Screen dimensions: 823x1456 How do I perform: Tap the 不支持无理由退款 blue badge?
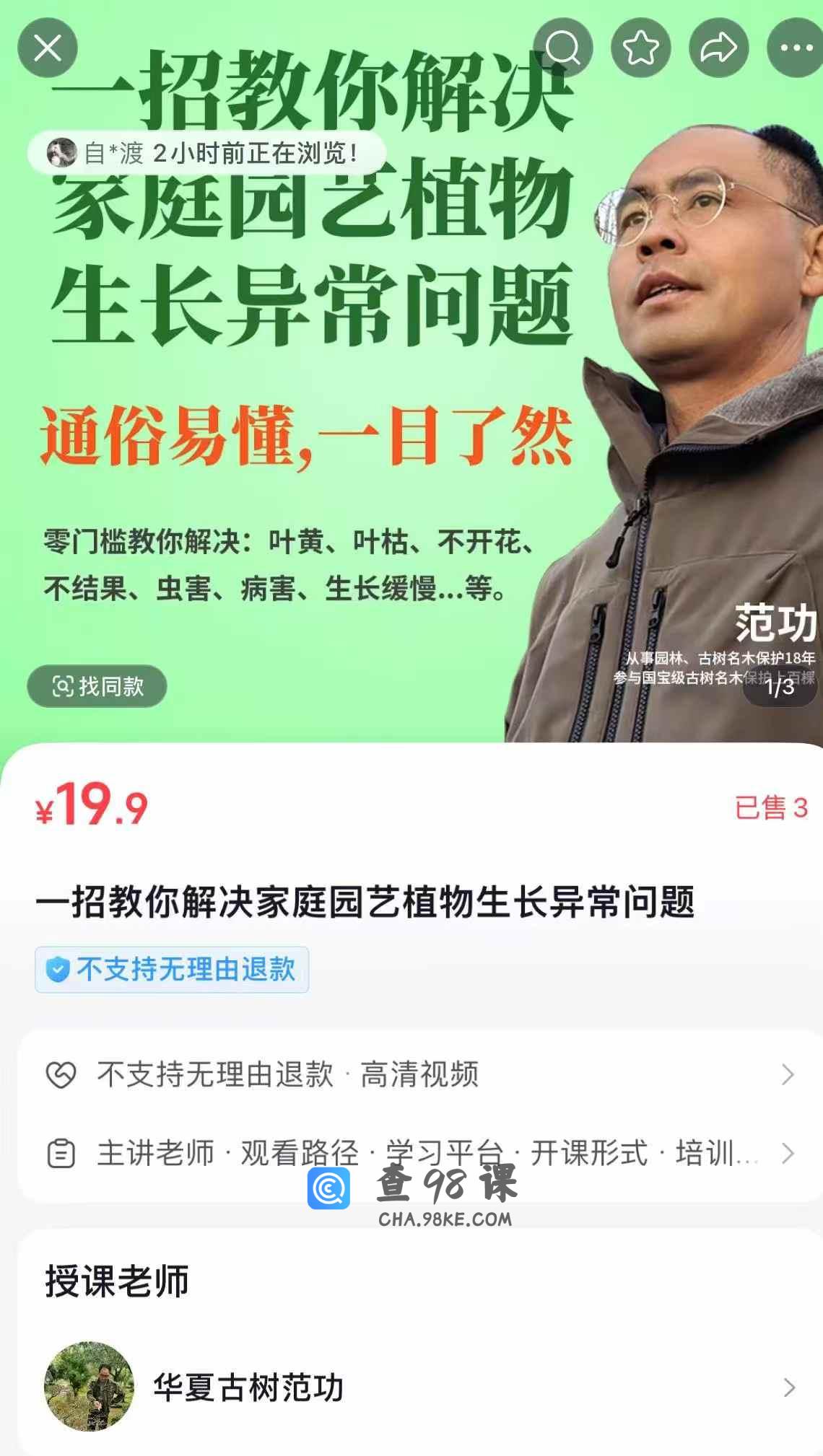click(x=172, y=970)
